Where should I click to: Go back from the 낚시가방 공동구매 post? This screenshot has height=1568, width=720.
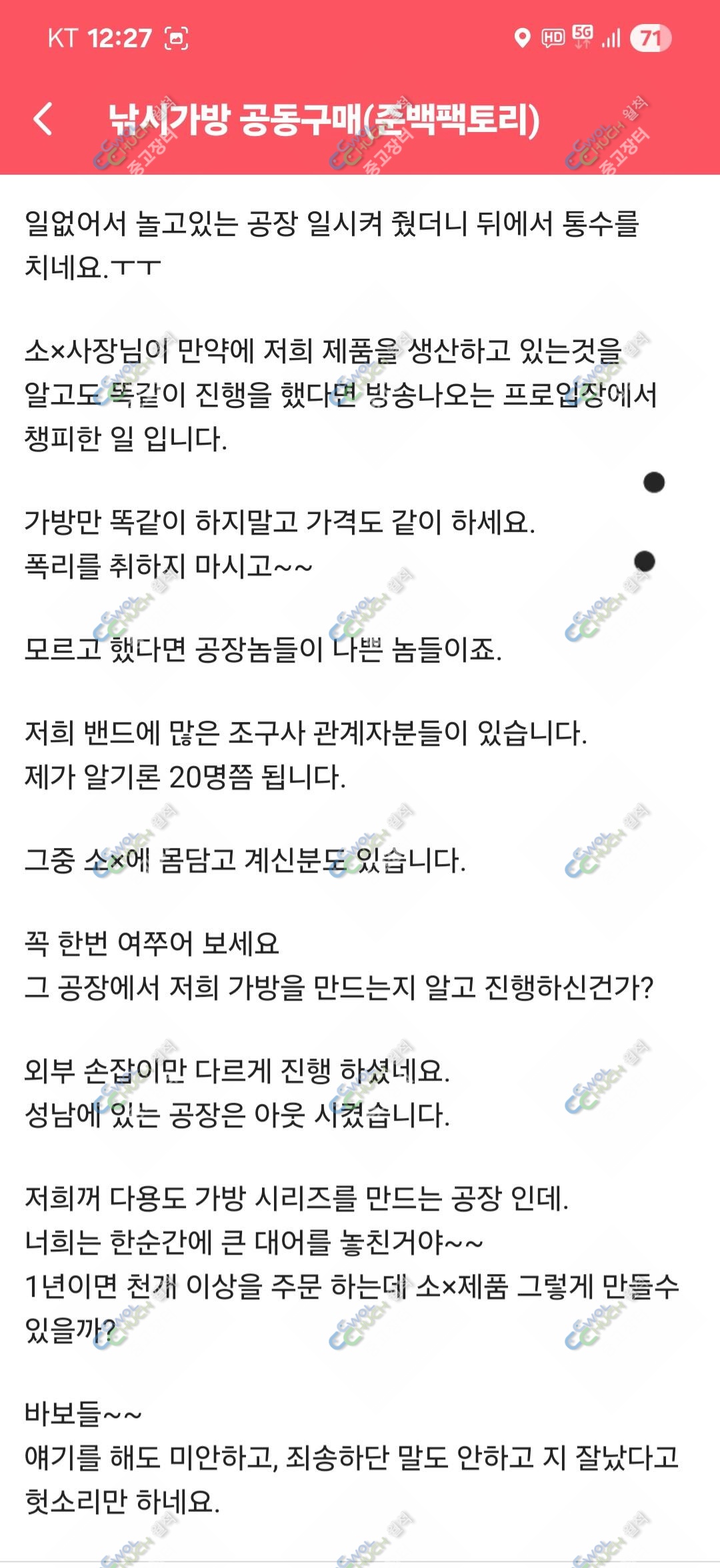tap(43, 119)
